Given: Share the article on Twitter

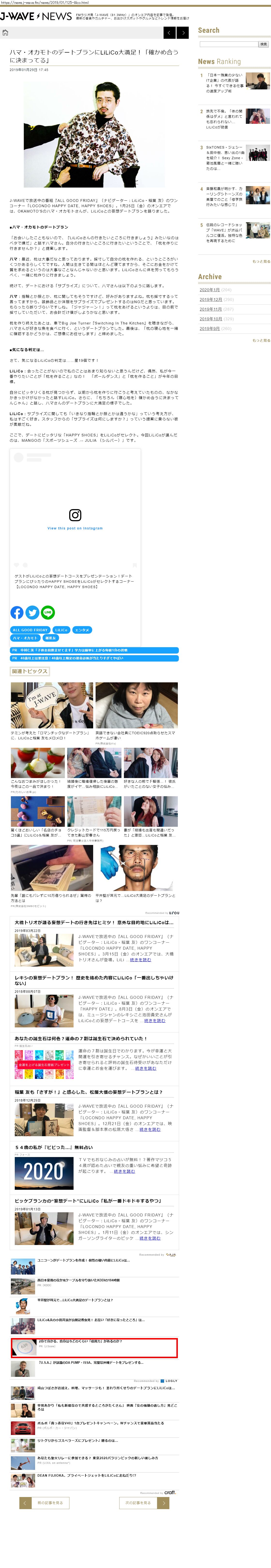Looking at the screenshot, I should tap(32, 612).
